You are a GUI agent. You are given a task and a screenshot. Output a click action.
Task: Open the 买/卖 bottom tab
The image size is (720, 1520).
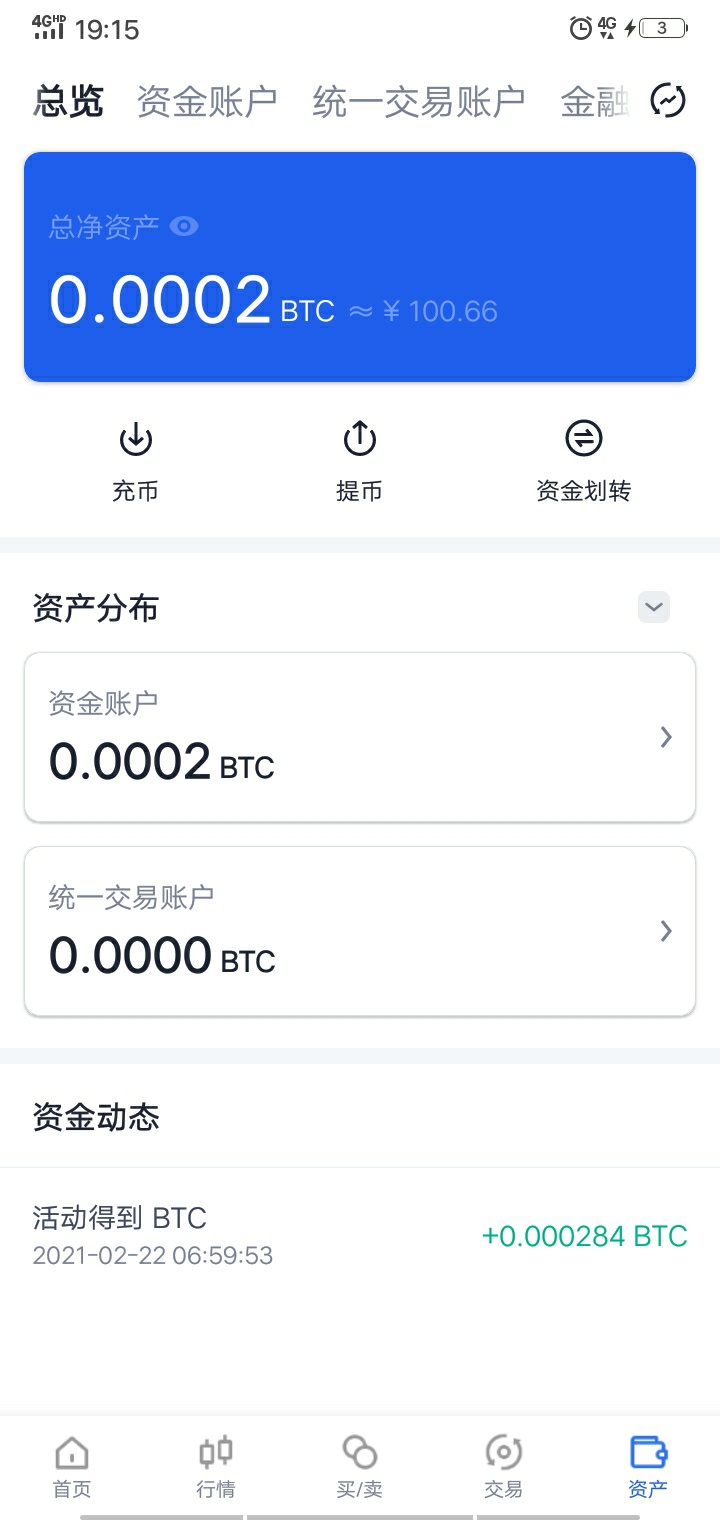[360, 1466]
